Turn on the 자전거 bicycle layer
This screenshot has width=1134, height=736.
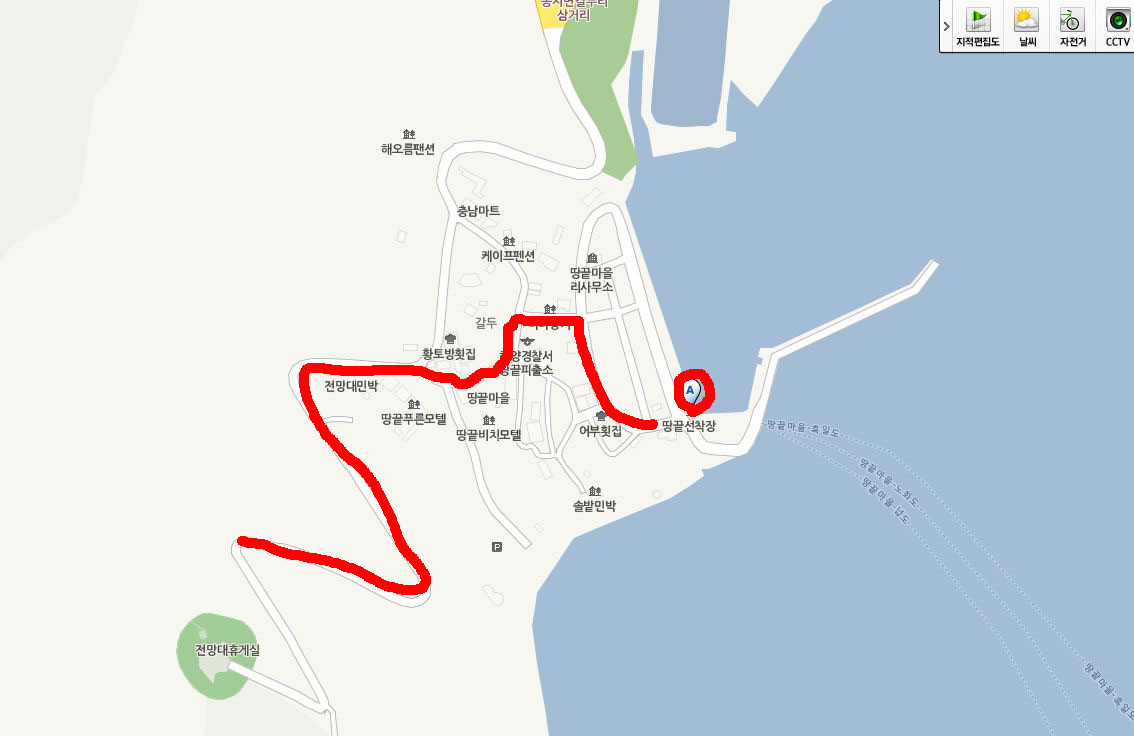click(x=1072, y=26)
